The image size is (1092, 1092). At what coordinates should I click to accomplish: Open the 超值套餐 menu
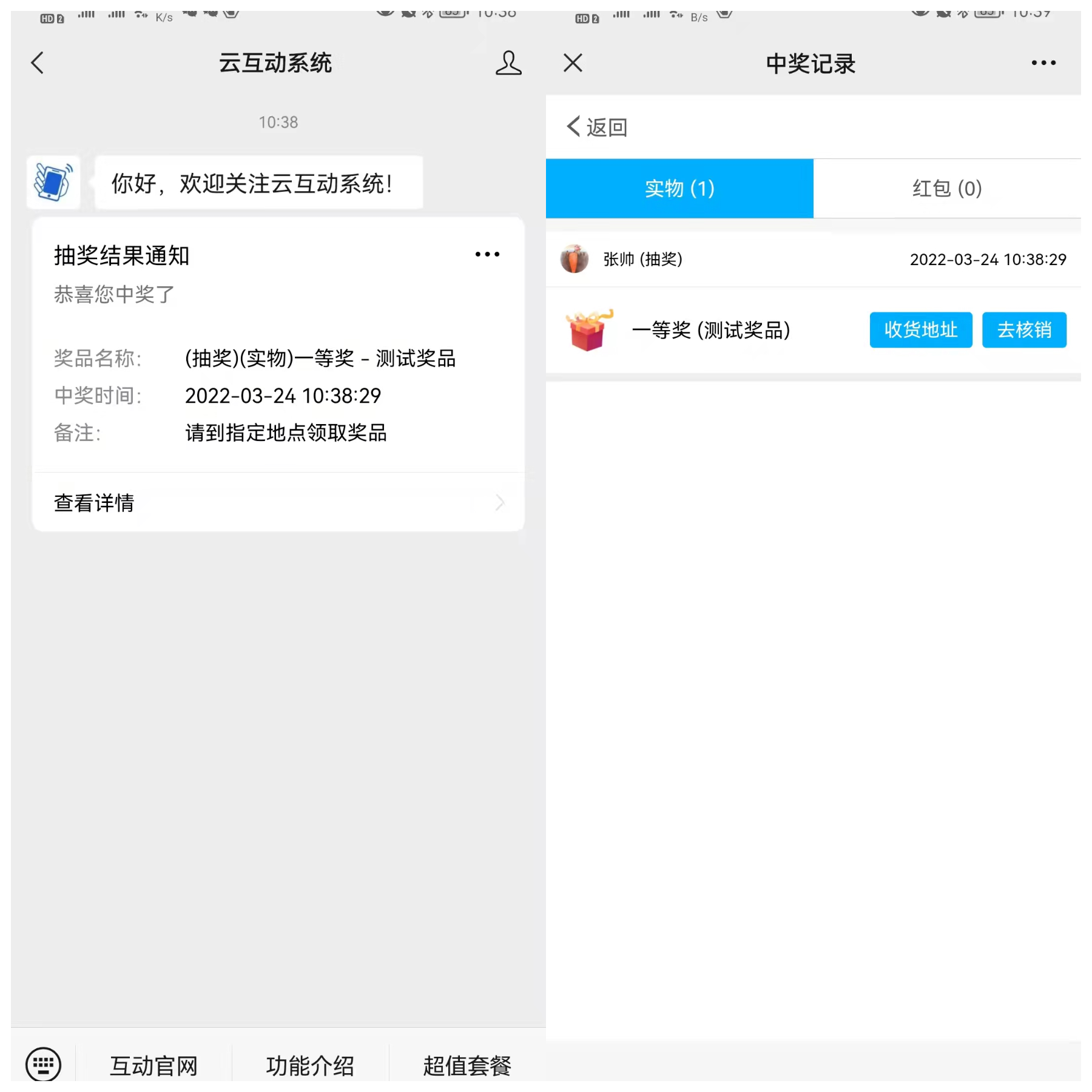point(467,1065)
